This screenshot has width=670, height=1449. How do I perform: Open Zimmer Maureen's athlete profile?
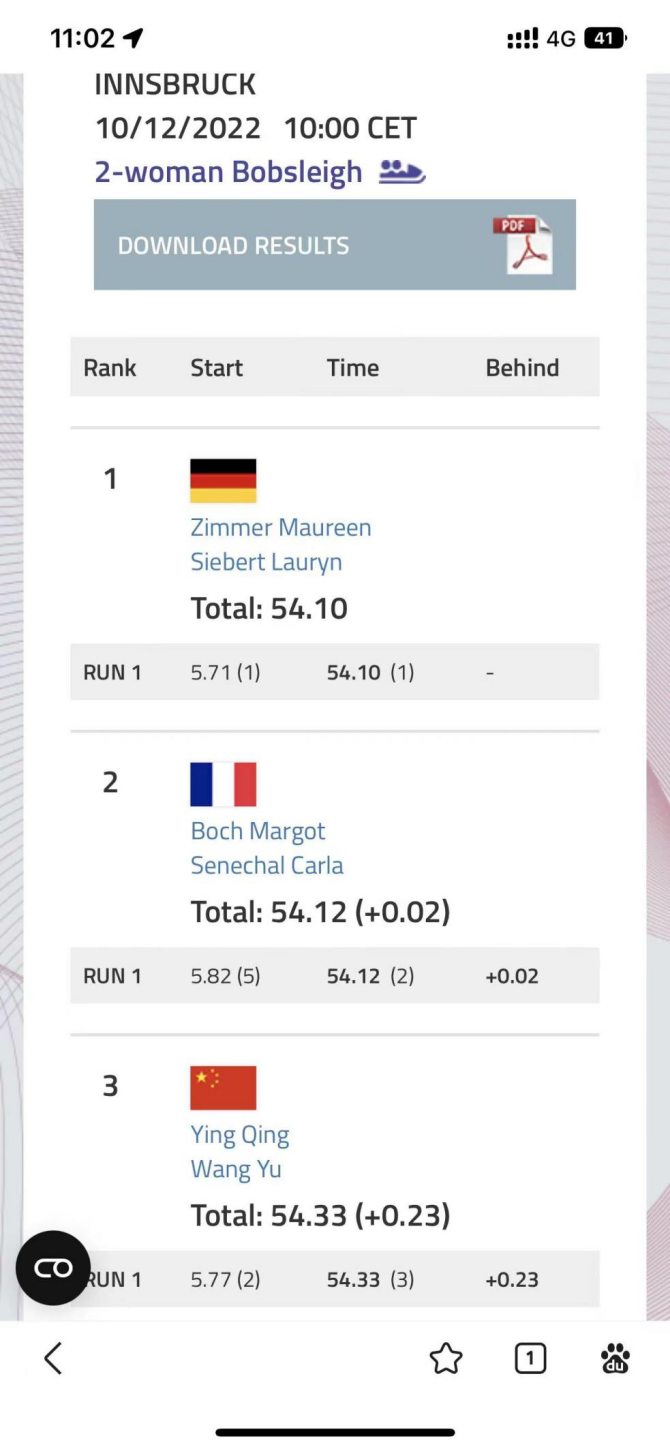[280, 528]
